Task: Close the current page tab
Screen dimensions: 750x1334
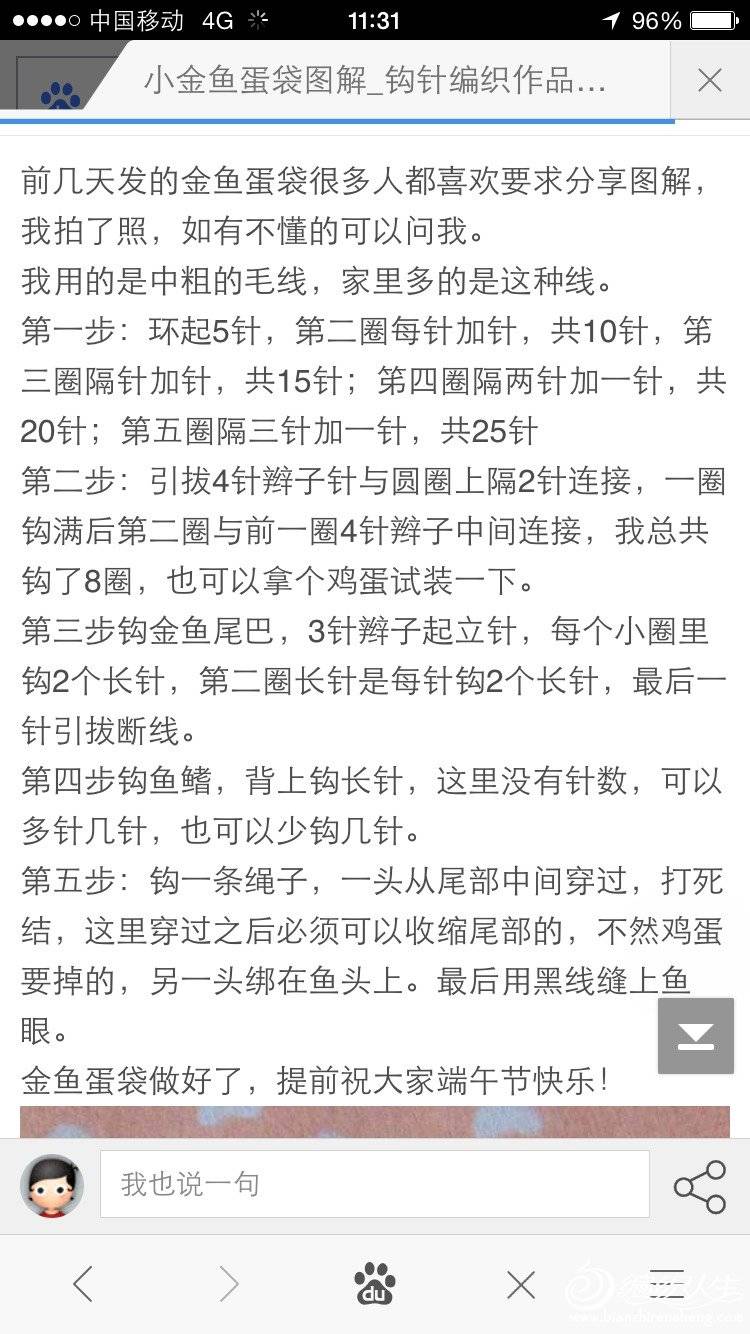Action: 709,81
